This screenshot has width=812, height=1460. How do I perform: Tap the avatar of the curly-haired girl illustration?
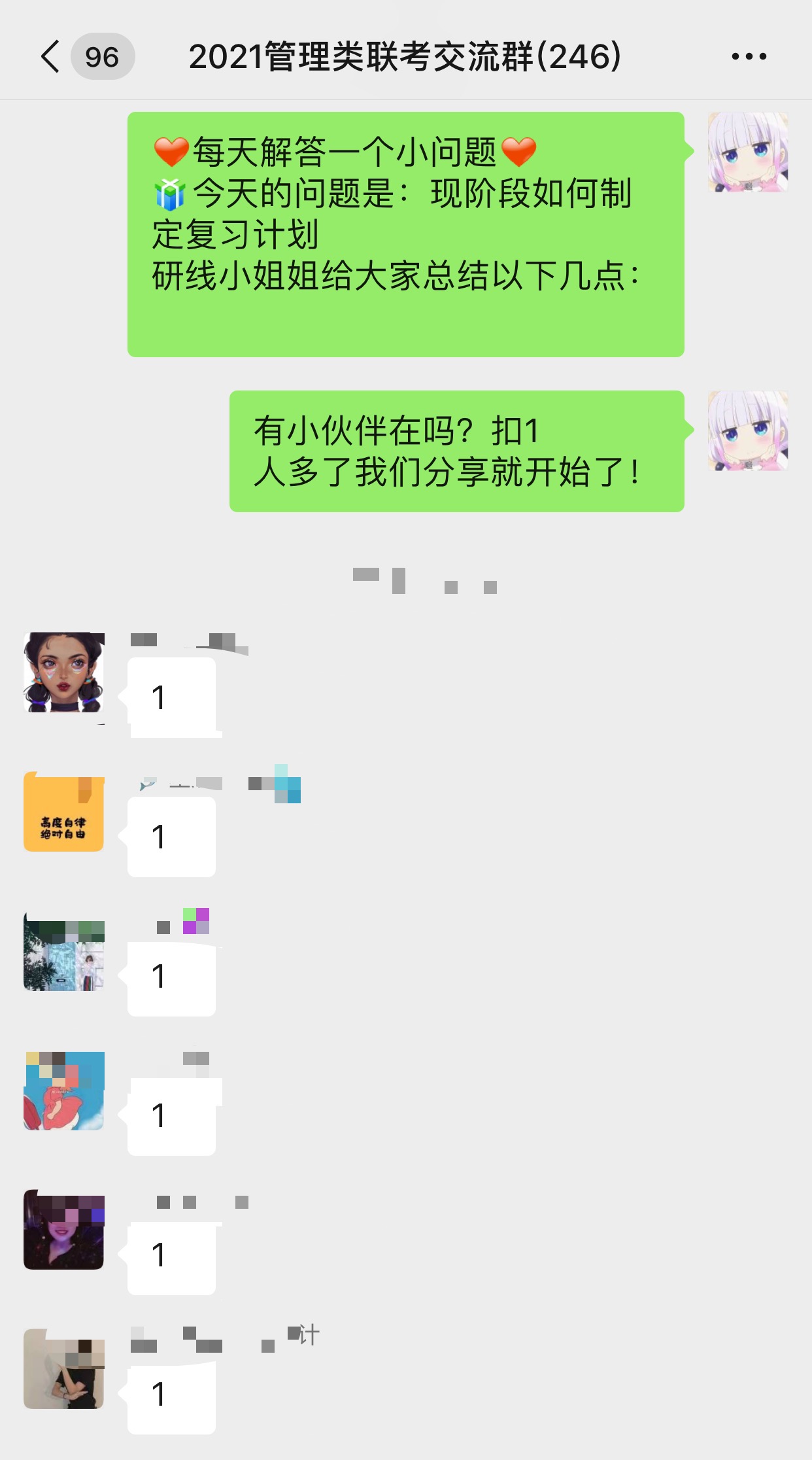[63, 672]
